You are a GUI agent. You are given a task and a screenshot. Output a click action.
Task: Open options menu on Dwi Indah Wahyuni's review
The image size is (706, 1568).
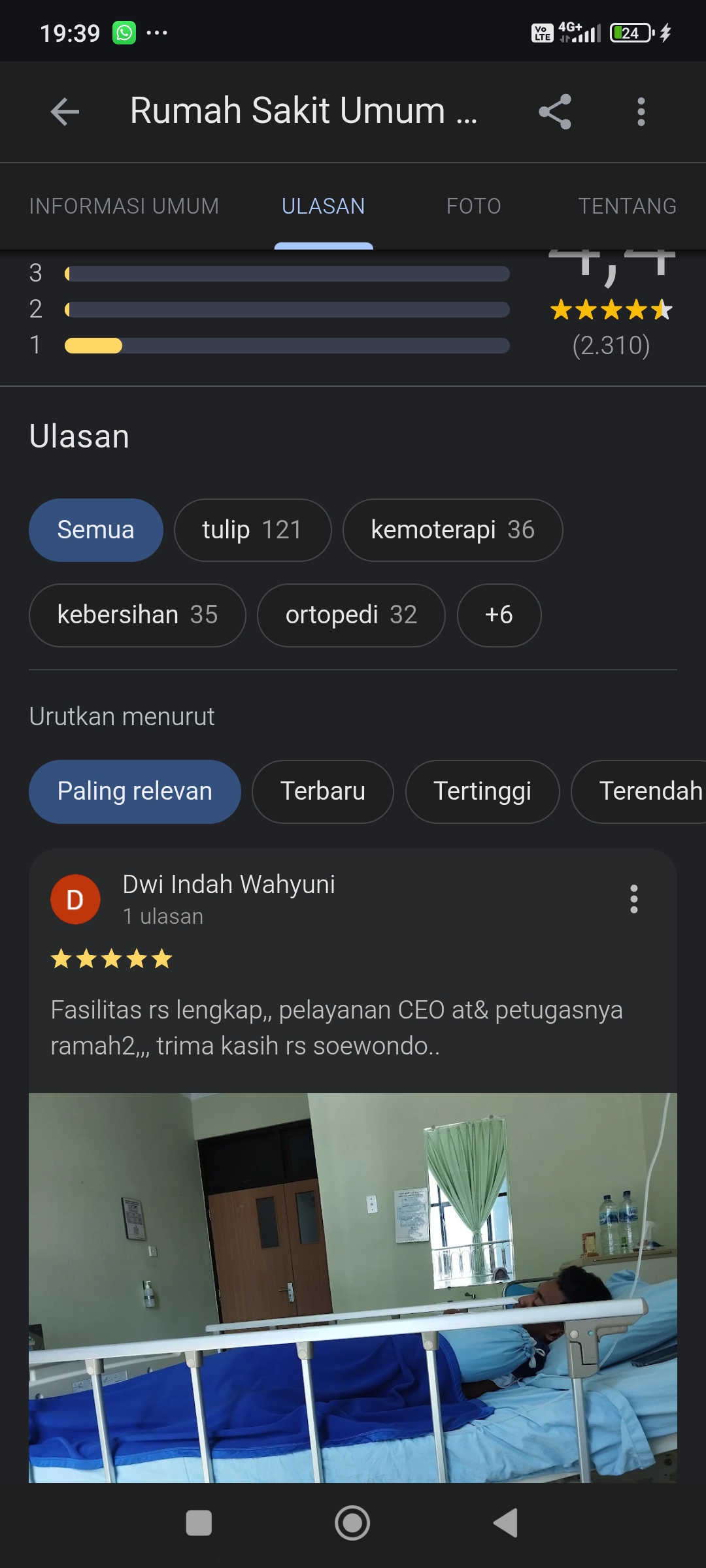tap(633, 899)
